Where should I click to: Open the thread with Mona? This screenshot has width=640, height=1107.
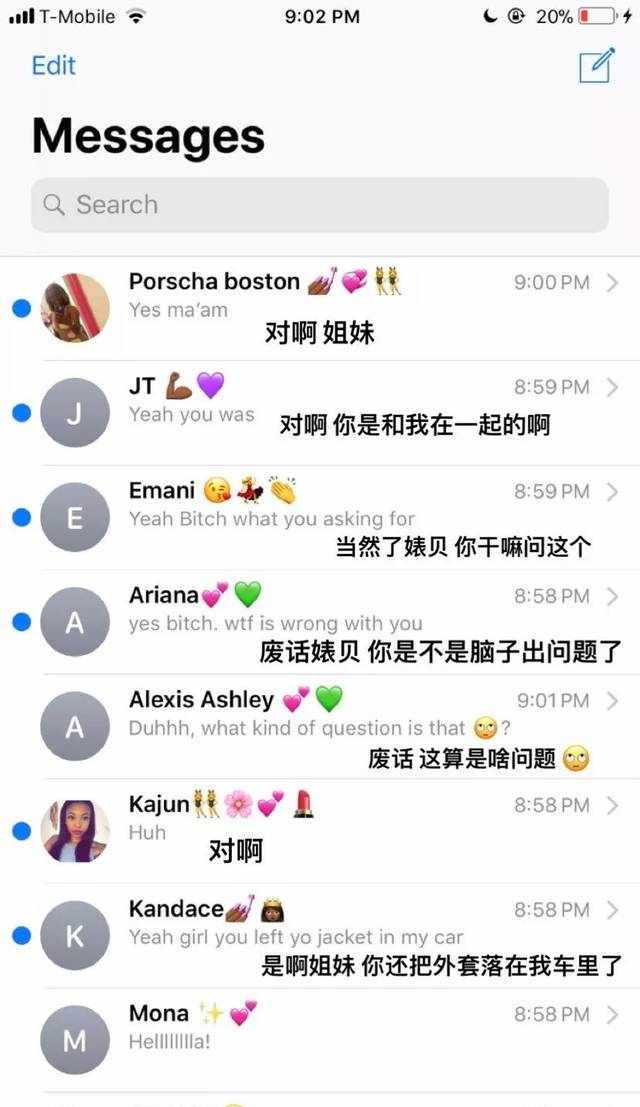tap(320, 1040)
